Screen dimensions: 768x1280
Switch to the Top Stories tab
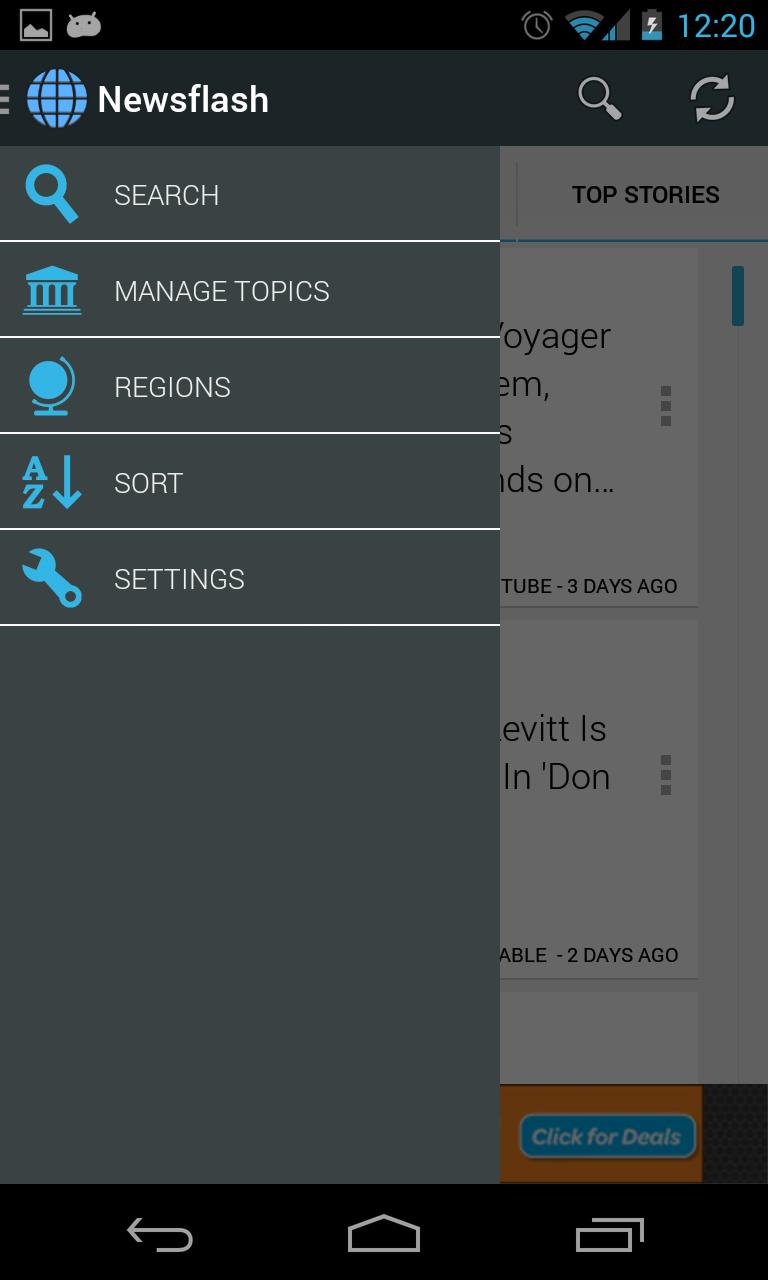point(645,195)
